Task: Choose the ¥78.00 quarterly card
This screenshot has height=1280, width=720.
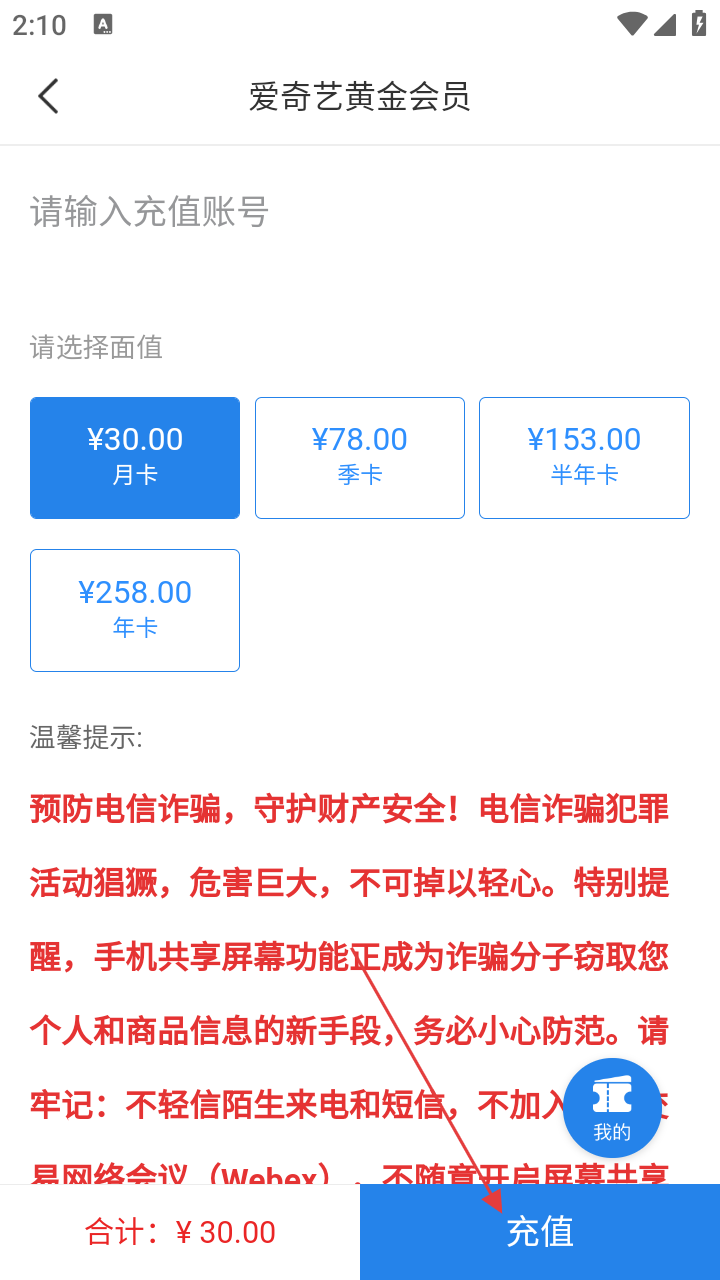Action: click(360, 458)
